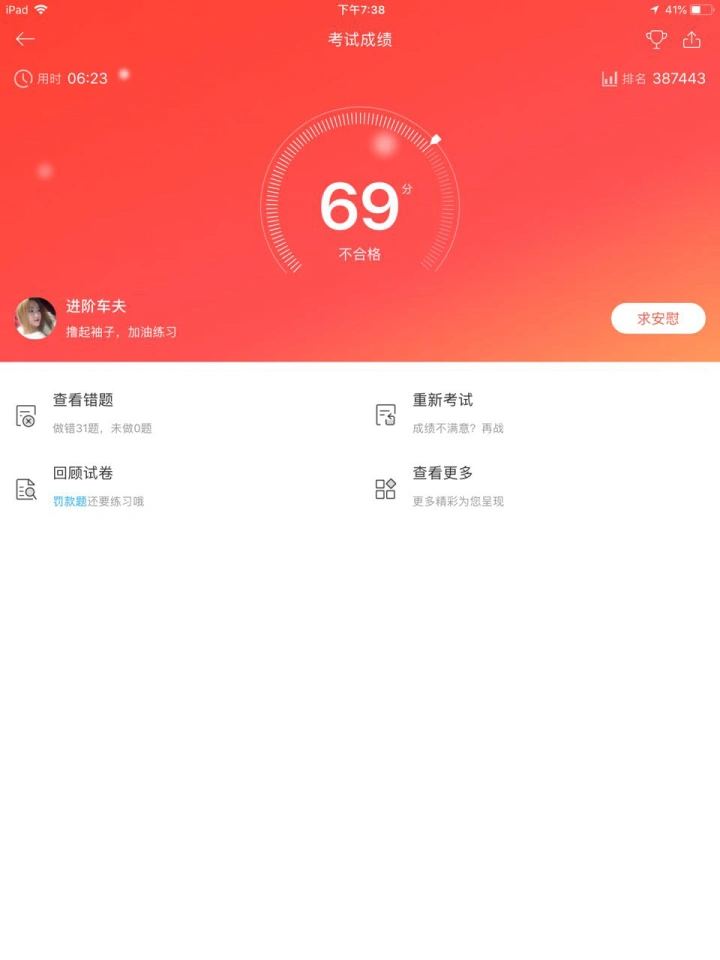Open 查看错题 to view wrong answers
The width and height of the screenshot is (720, 960).
pos(83,412)
